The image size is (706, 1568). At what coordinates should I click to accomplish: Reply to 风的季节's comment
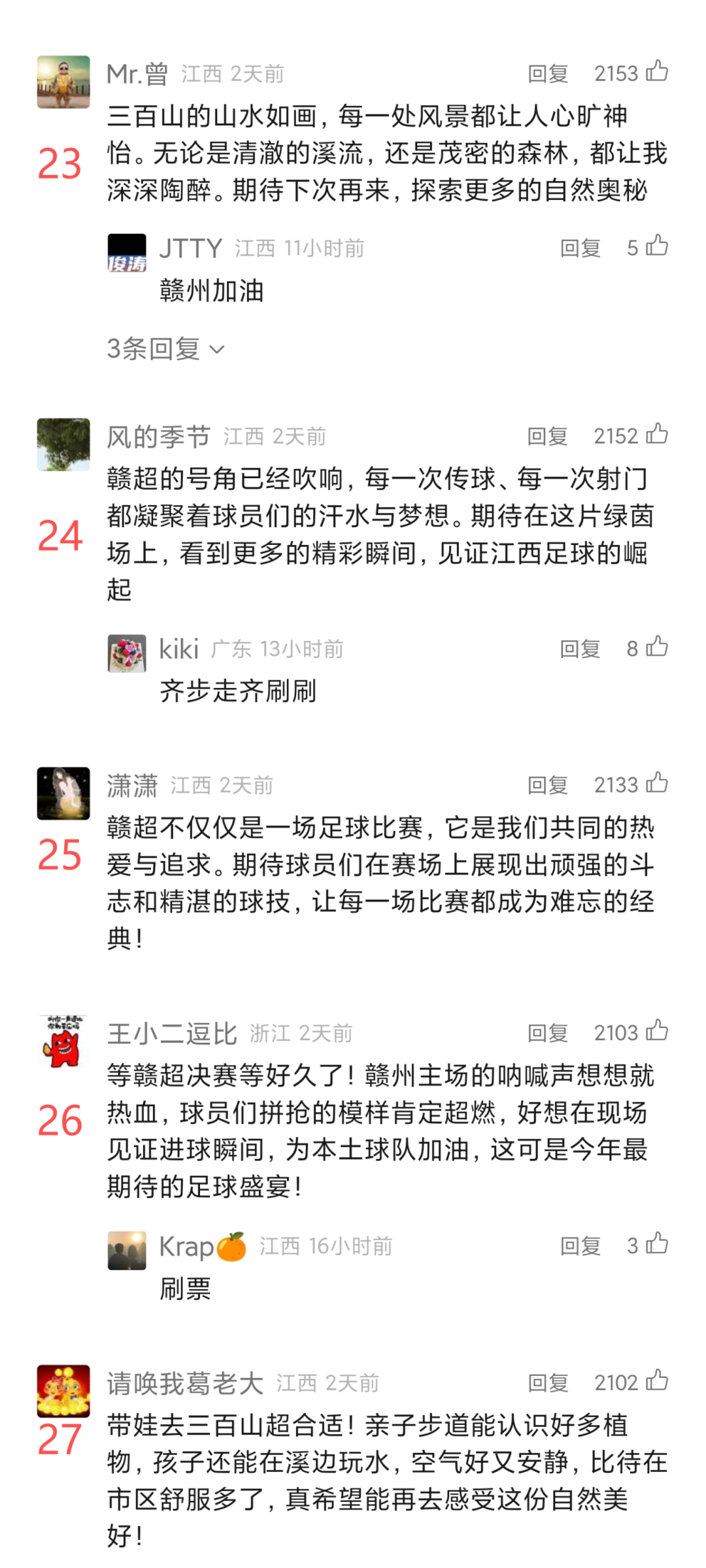coord(548,436)
